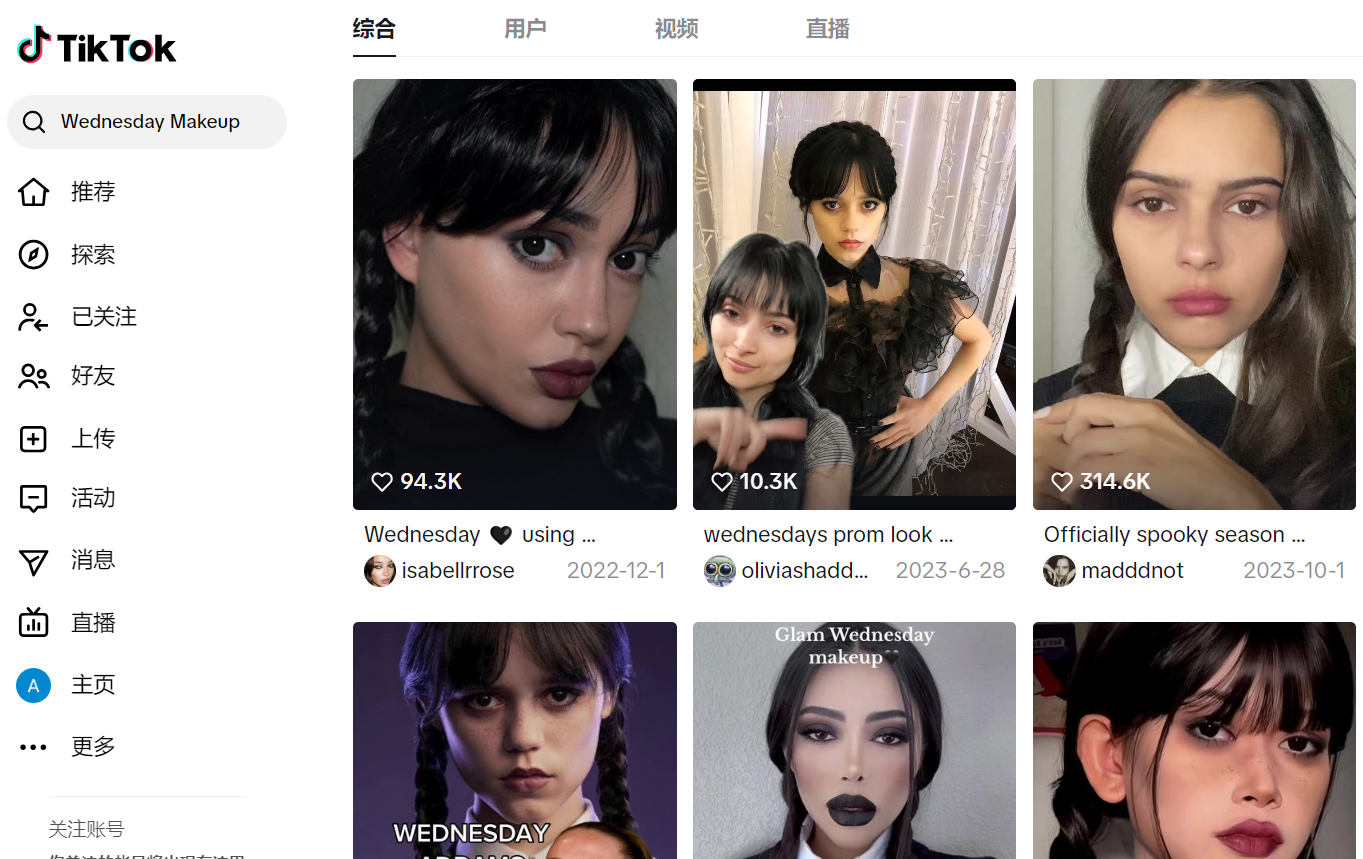This screenshot has height=859, width=1363.
Task: Open the Glam Wednesday makeup video
Action: [x=854, y=740]
